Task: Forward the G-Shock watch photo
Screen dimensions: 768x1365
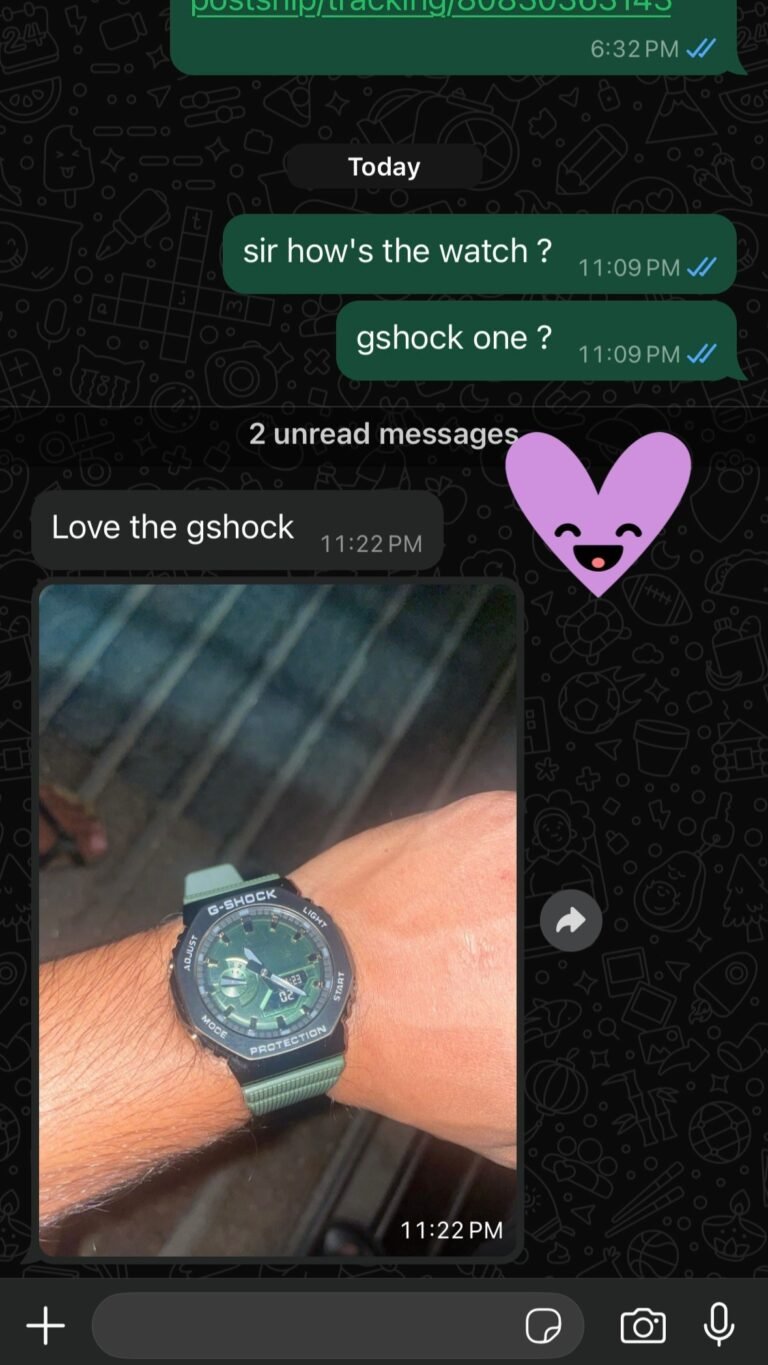Action: (x=571, y=920)
